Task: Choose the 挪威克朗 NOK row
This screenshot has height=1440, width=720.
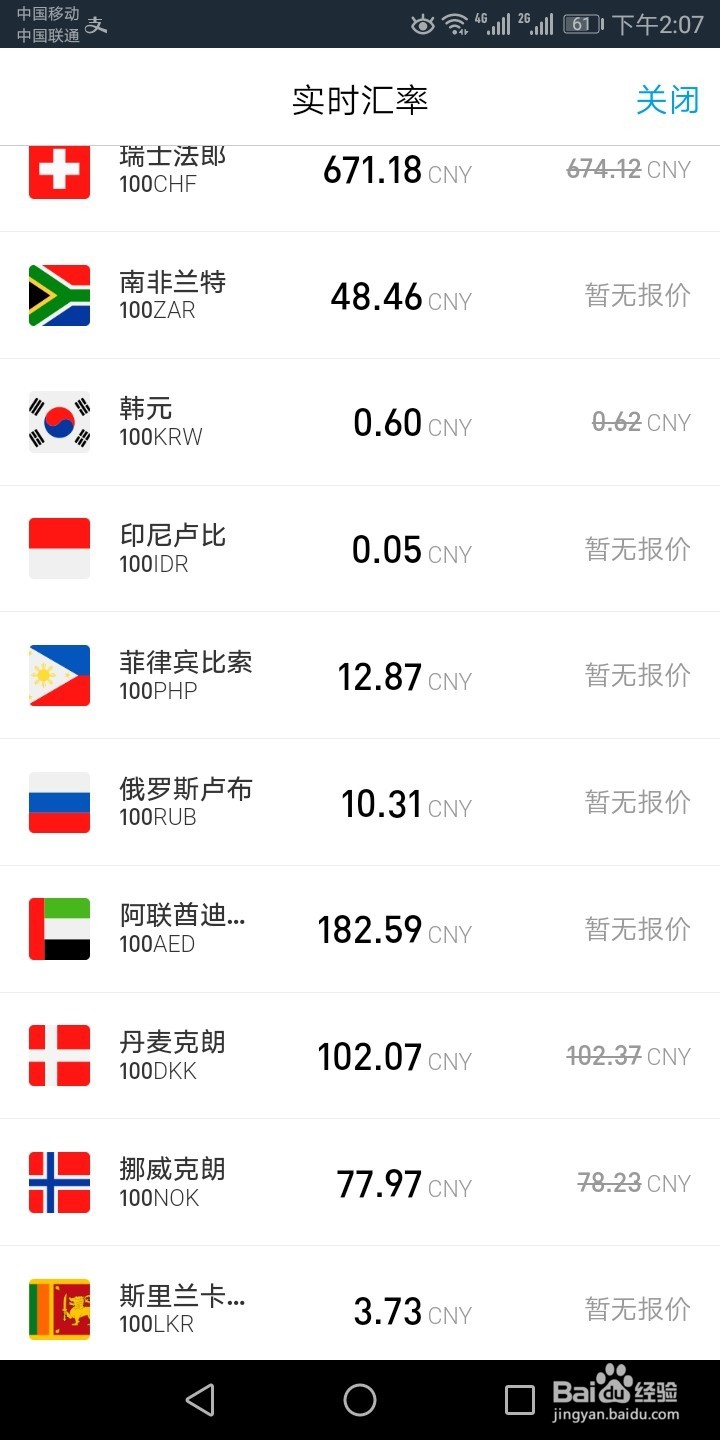Action: coord(360,1183)
